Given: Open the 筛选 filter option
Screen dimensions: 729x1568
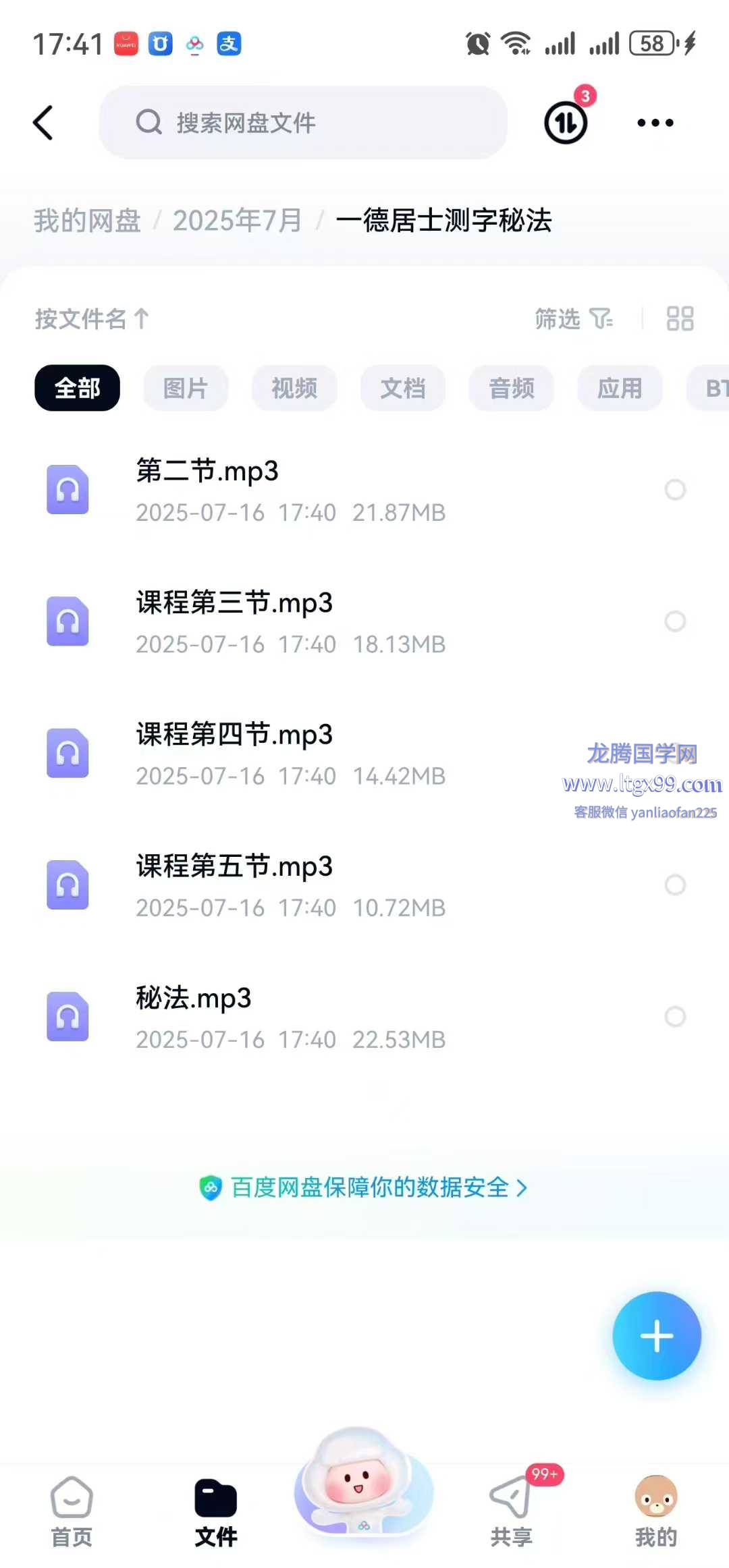Looking at the screenshot, I should [574, 318].
